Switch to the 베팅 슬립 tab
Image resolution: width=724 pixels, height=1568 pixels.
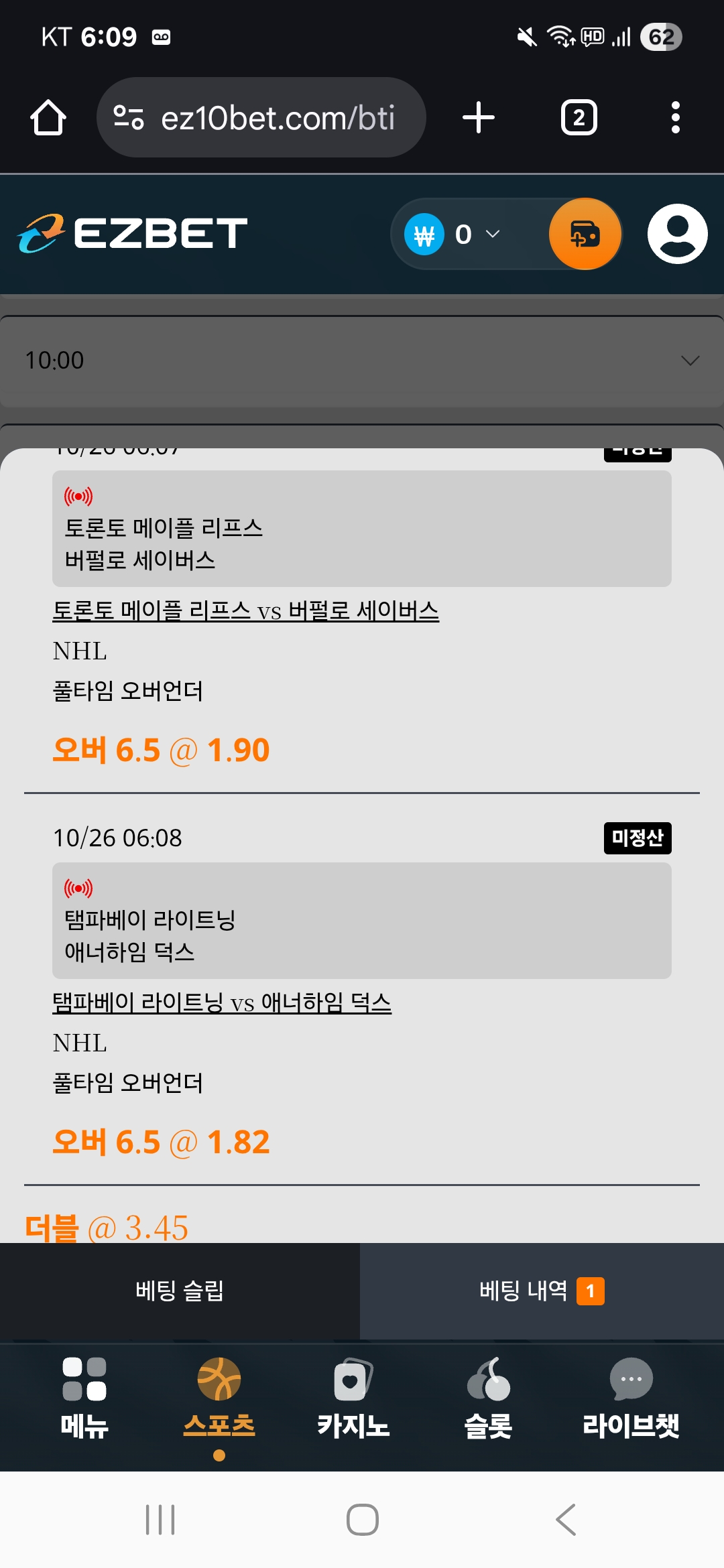(180, 1291)
